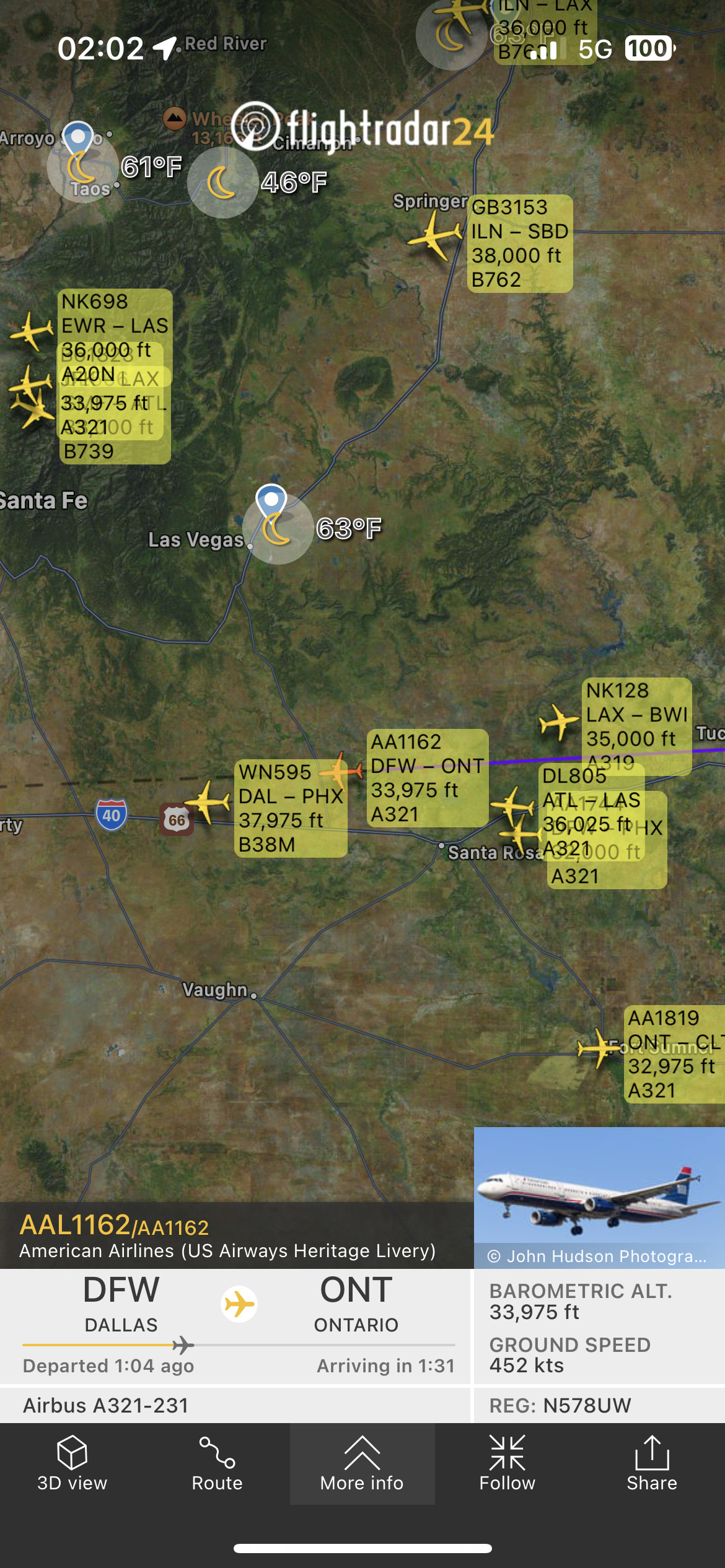Open the 3D view
725x1568 pixels.
[72, 1464]
